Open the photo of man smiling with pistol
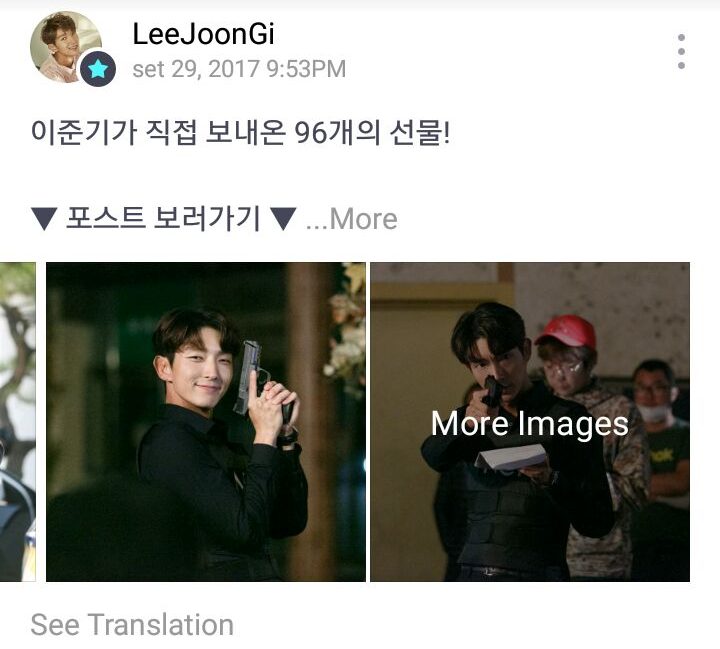The height and width of the screenshot is (649, 720). tap(206, 421)
